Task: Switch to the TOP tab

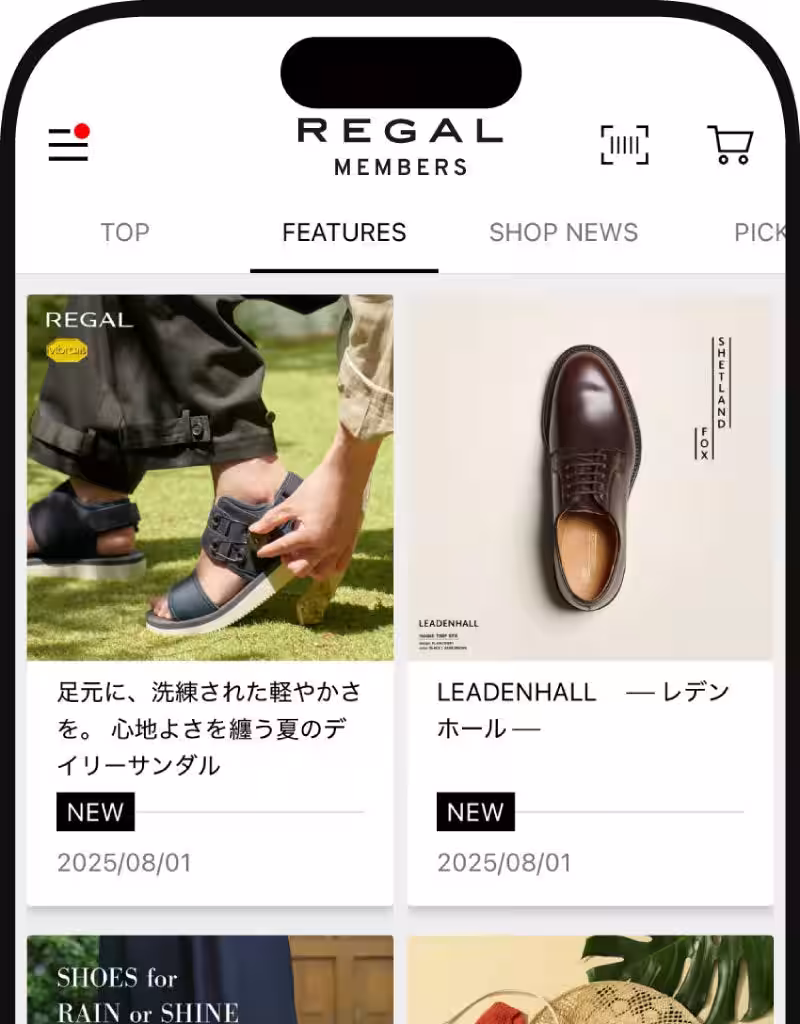Action: pyautogui.click(x=124, y=232)
